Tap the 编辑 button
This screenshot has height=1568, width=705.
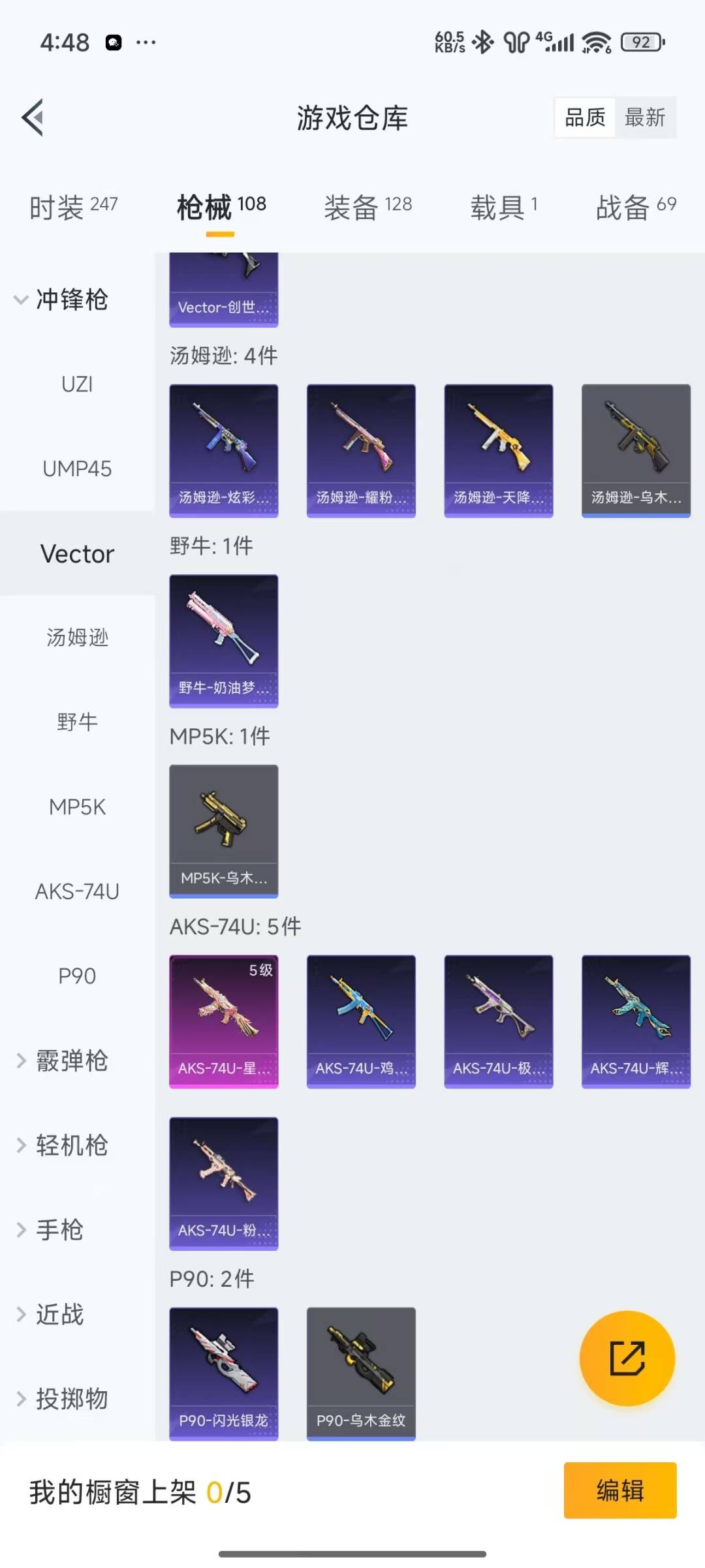(x=619, y=1490)
